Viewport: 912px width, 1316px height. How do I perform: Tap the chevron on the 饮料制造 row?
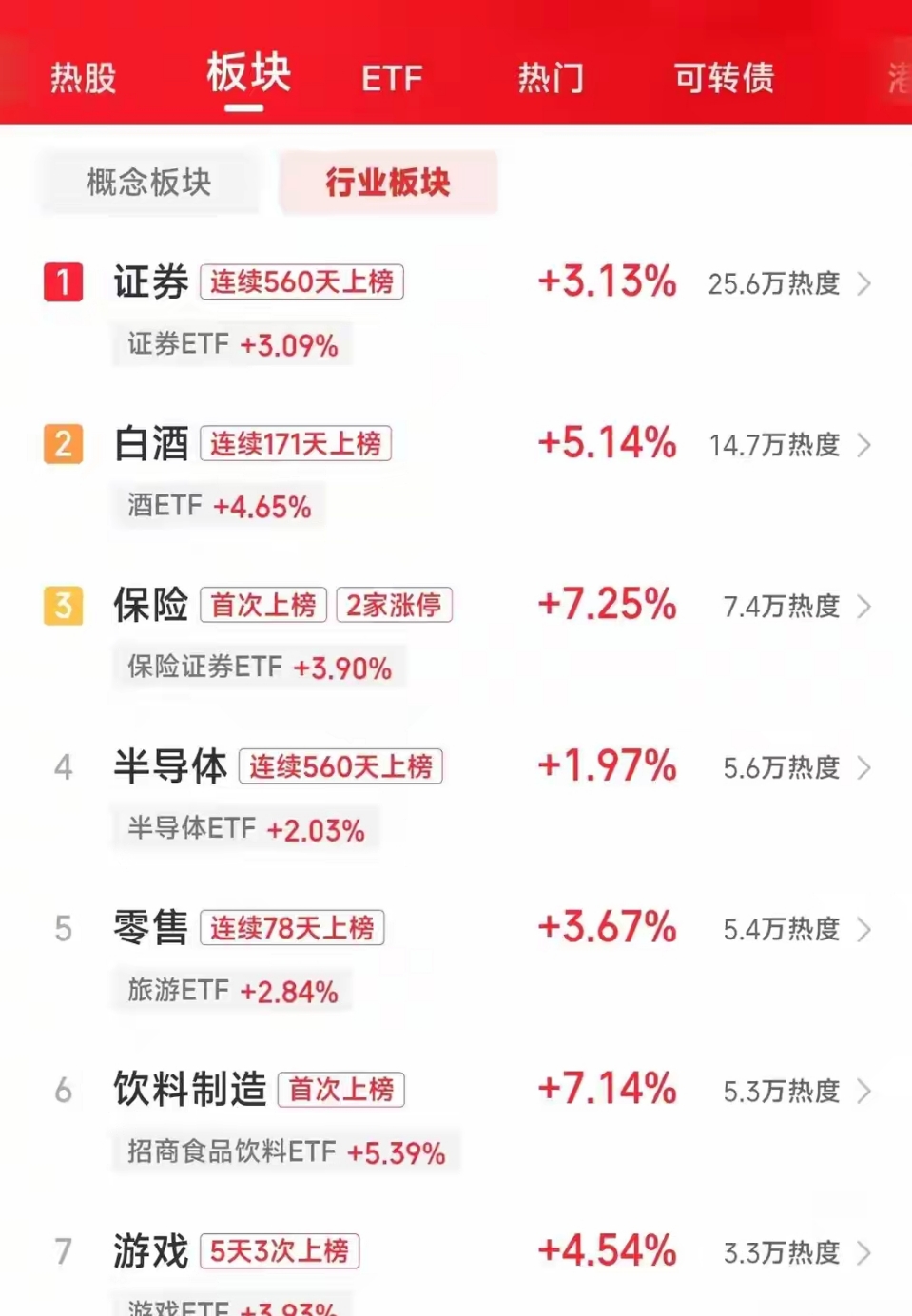tap(865, 1092)
